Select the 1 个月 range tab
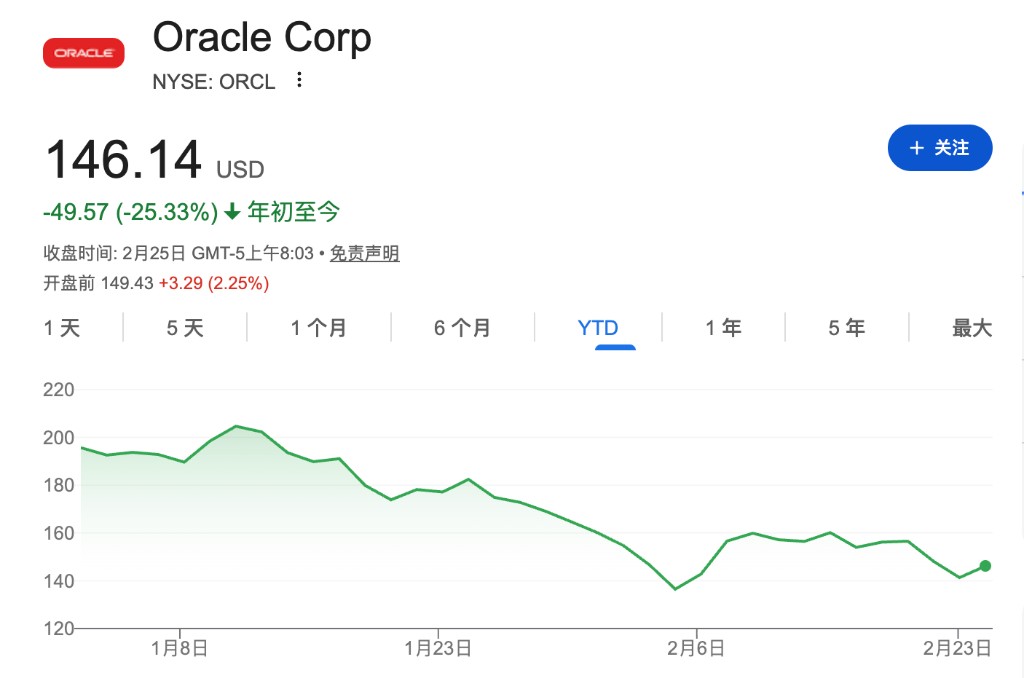The height and width of the screenshot is (678, 1024). 319,328
